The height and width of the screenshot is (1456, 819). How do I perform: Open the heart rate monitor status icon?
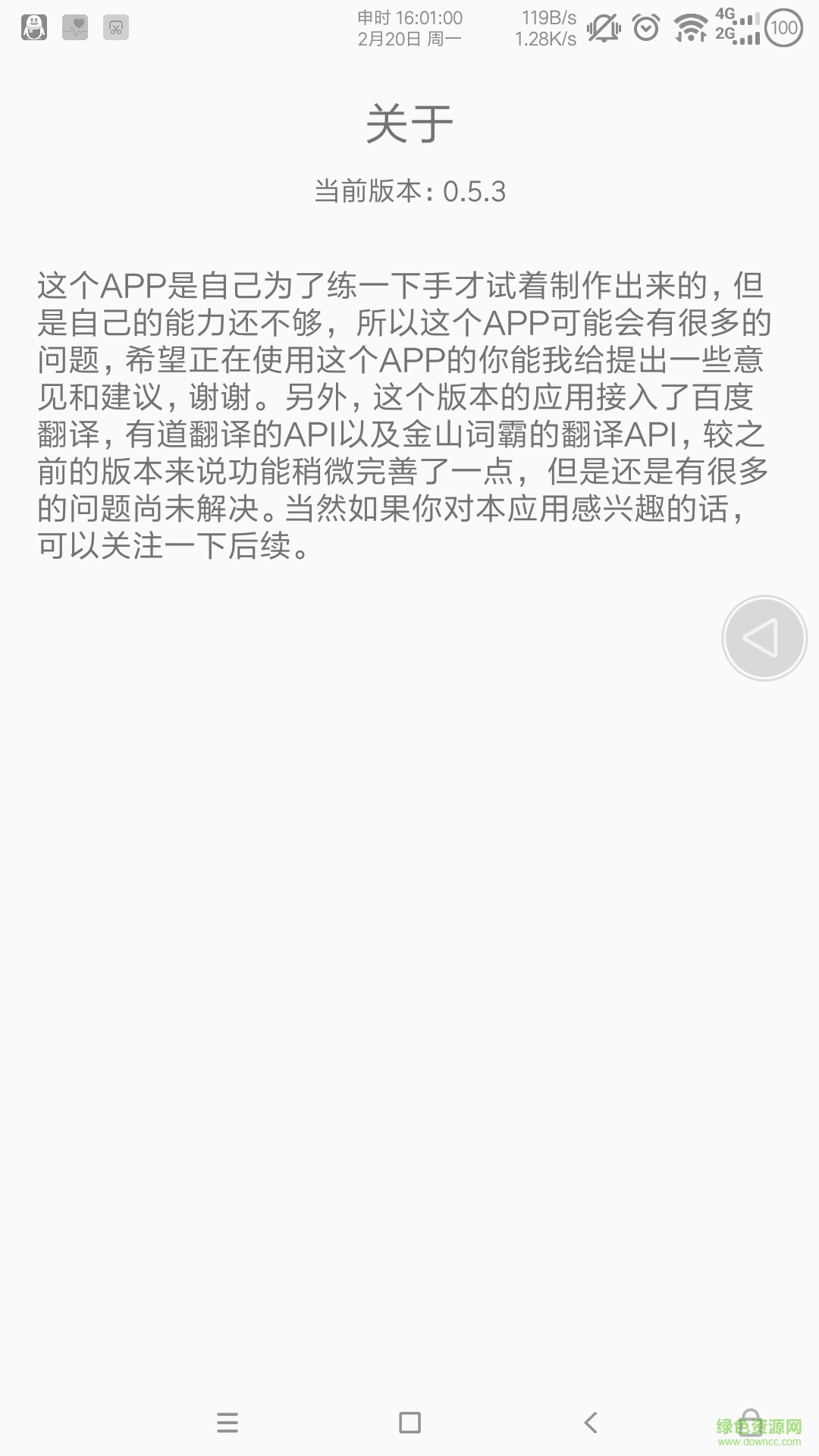(x=75, y=28)
